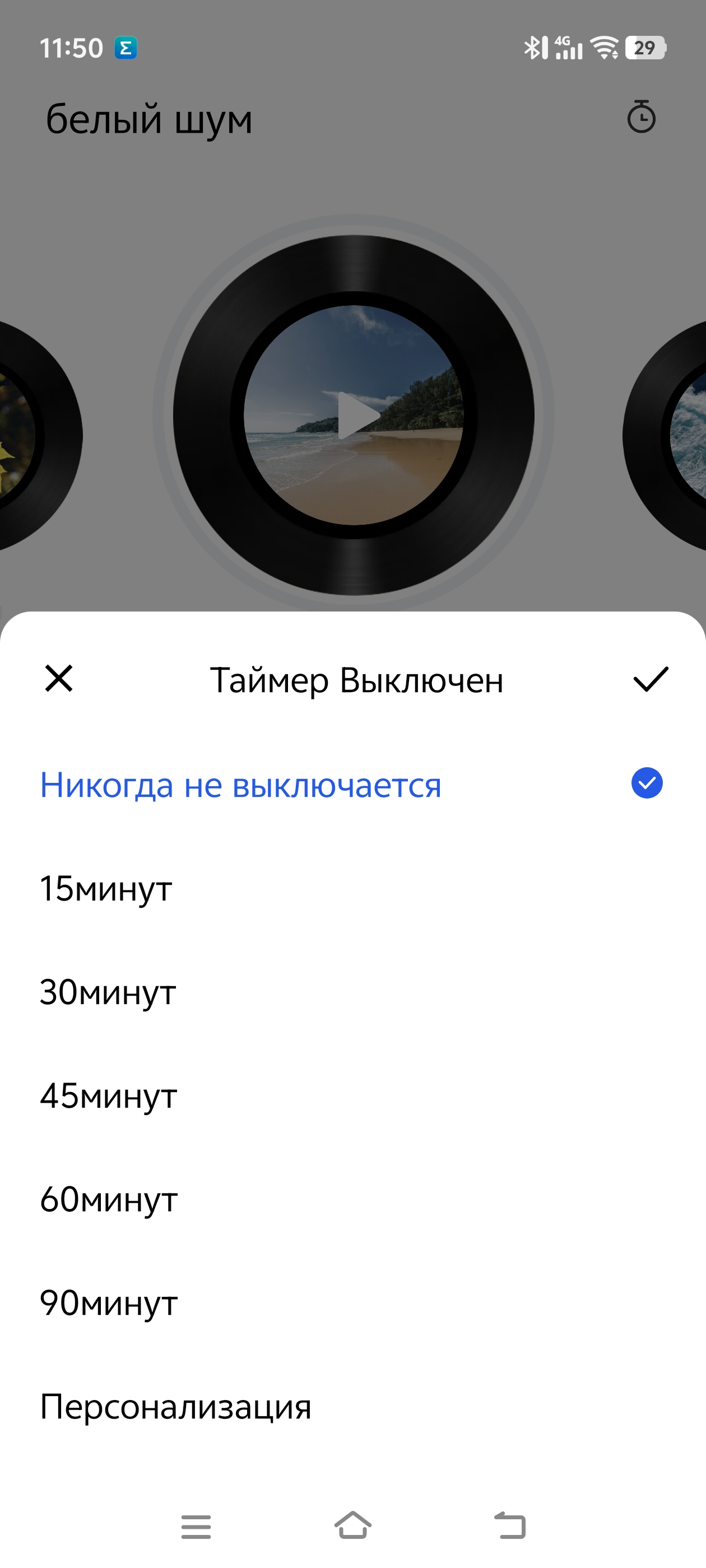This screenshot has height=1568, width=706.
Task: Confirm timer selection with the checkmark
Action: (x=650, y=679)
